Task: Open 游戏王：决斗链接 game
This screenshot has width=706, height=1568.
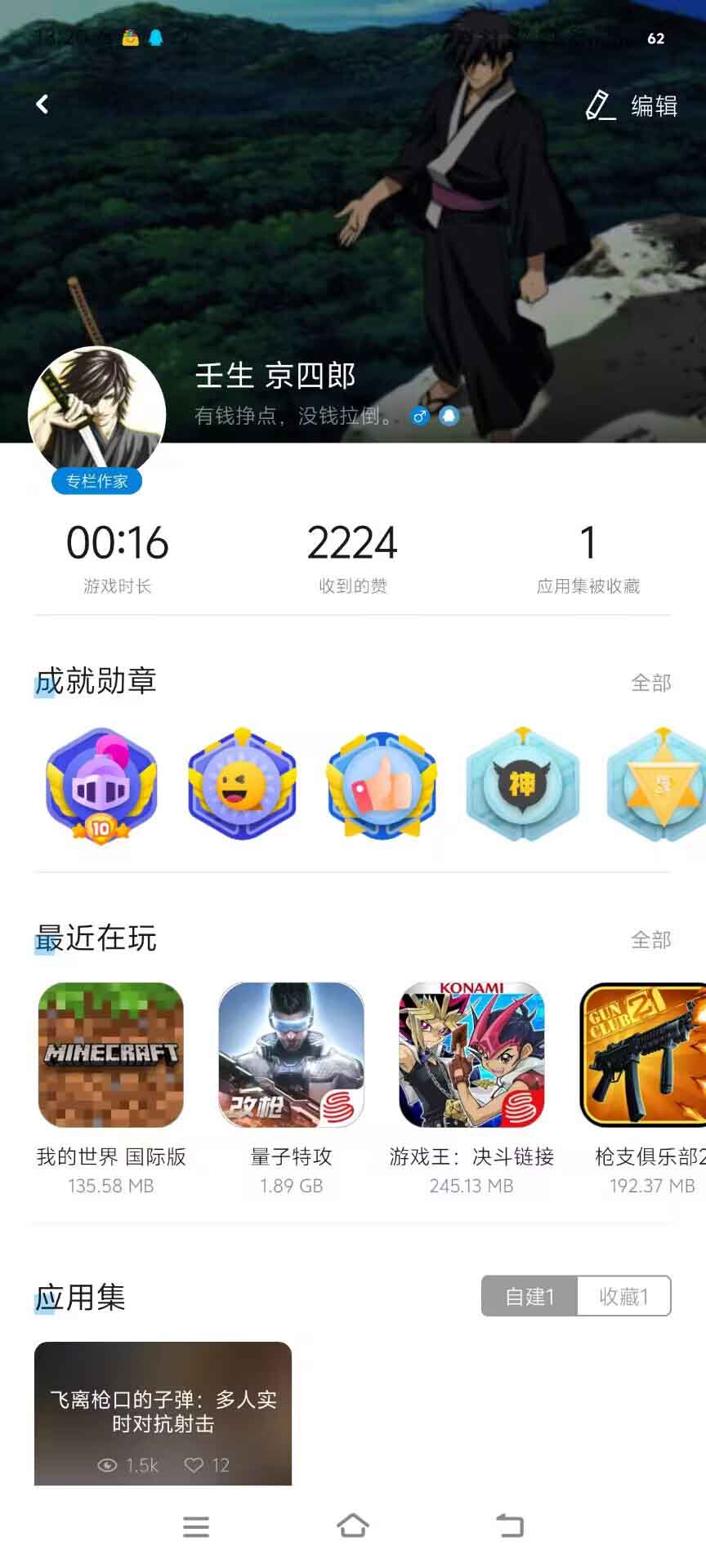Action: (471, 1055)
